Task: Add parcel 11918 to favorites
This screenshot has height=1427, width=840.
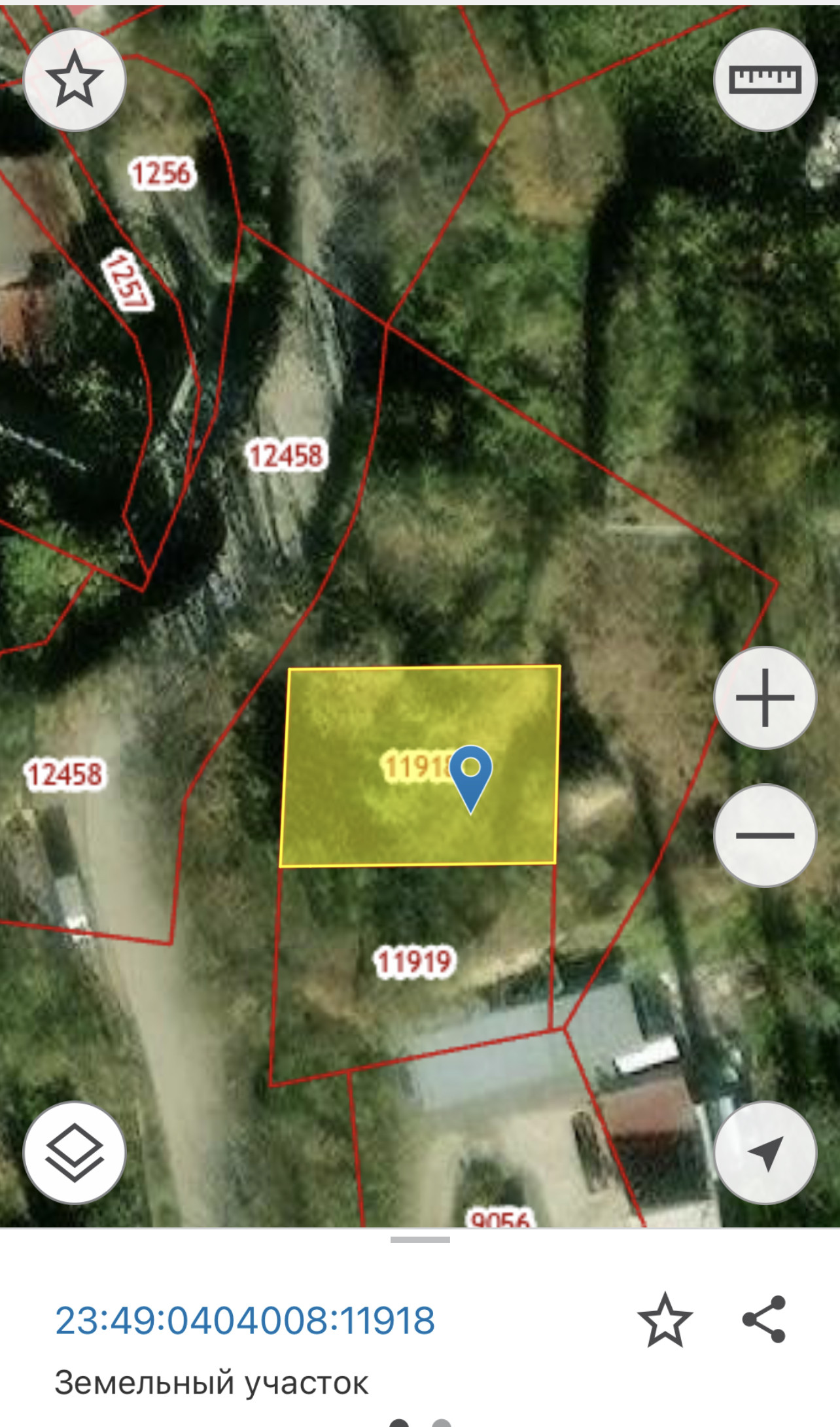Action: click(x=665, y=1320)
